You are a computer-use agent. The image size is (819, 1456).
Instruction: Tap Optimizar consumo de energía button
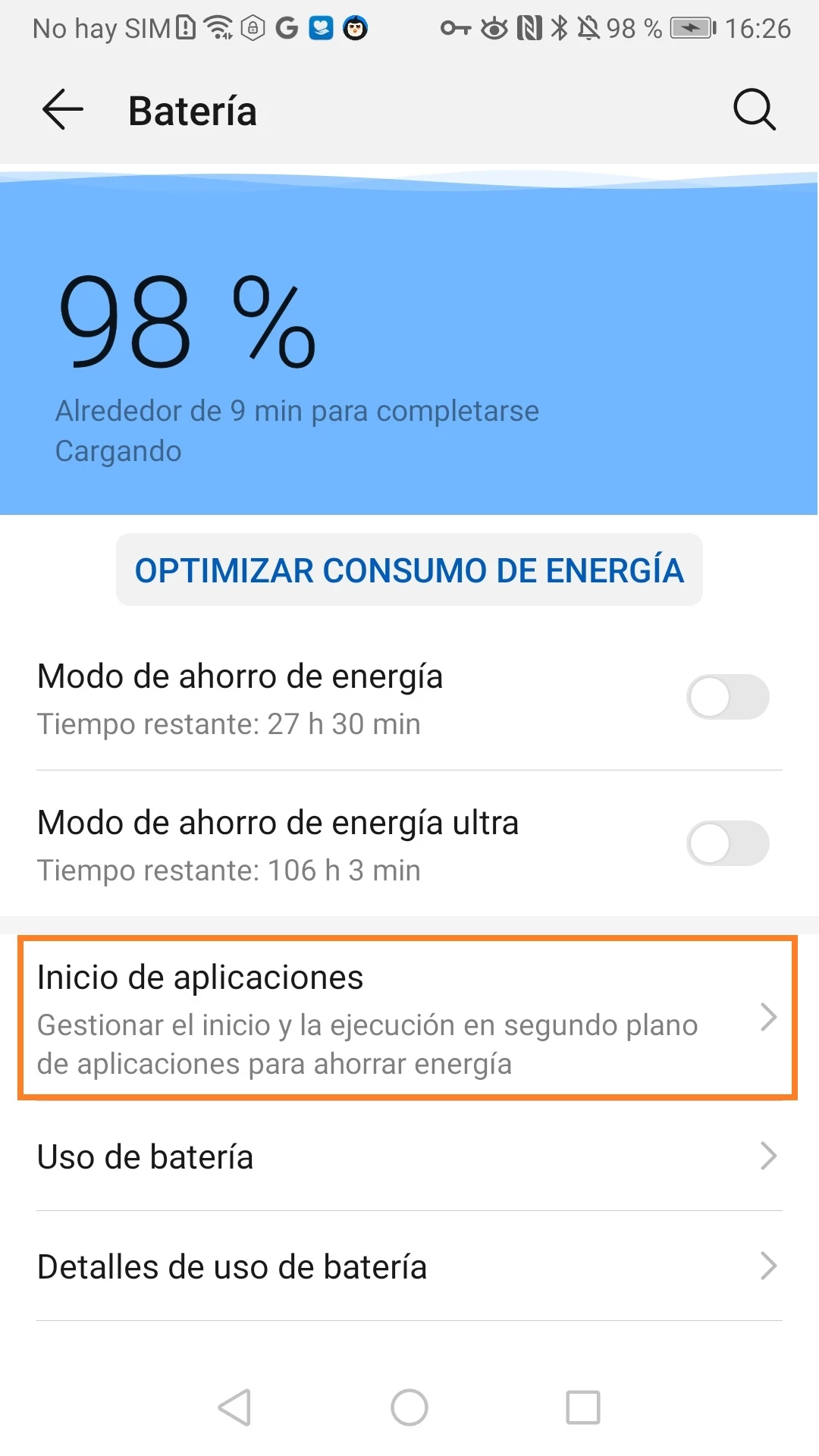409,570
